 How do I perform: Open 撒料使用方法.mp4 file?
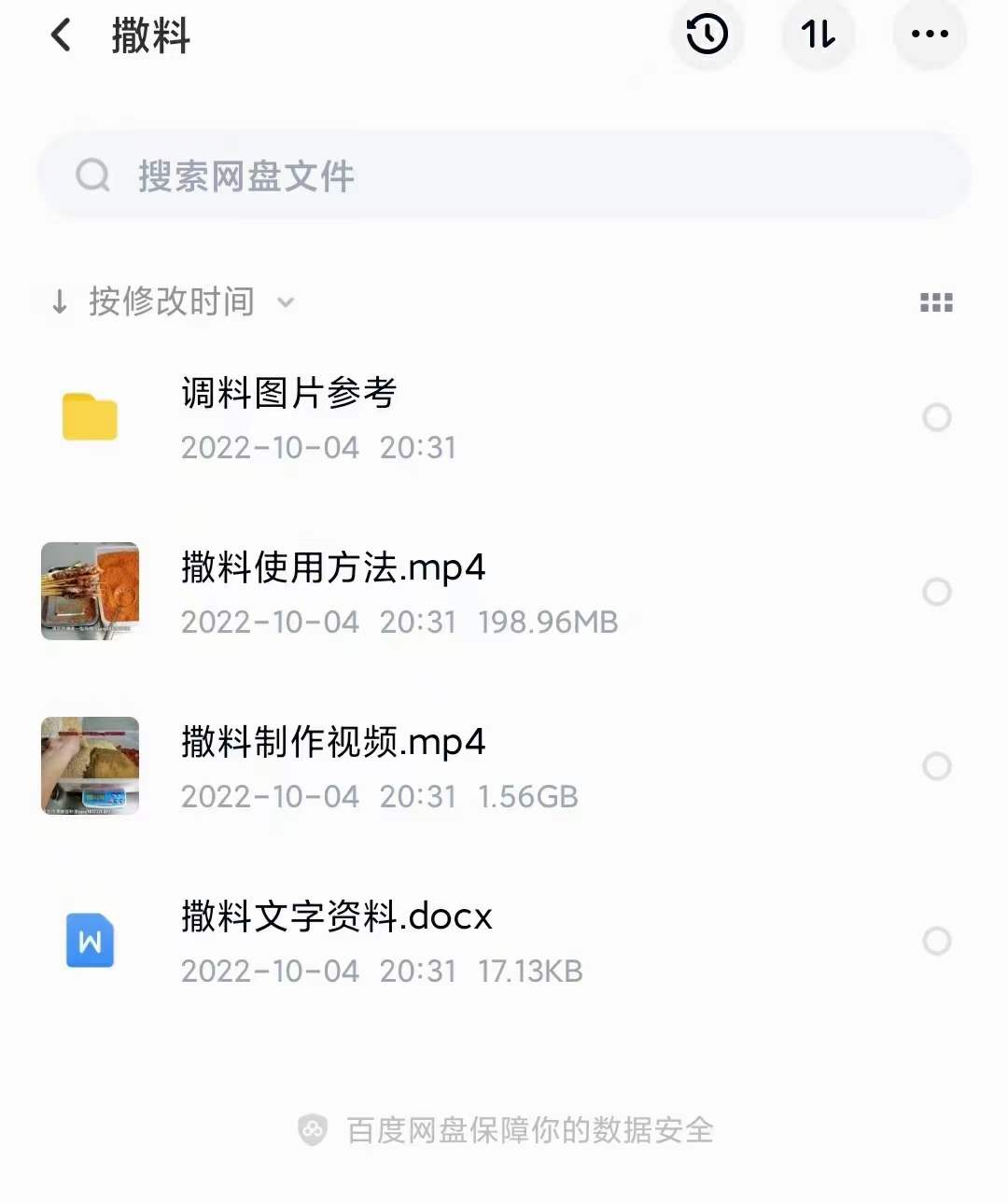332,567
